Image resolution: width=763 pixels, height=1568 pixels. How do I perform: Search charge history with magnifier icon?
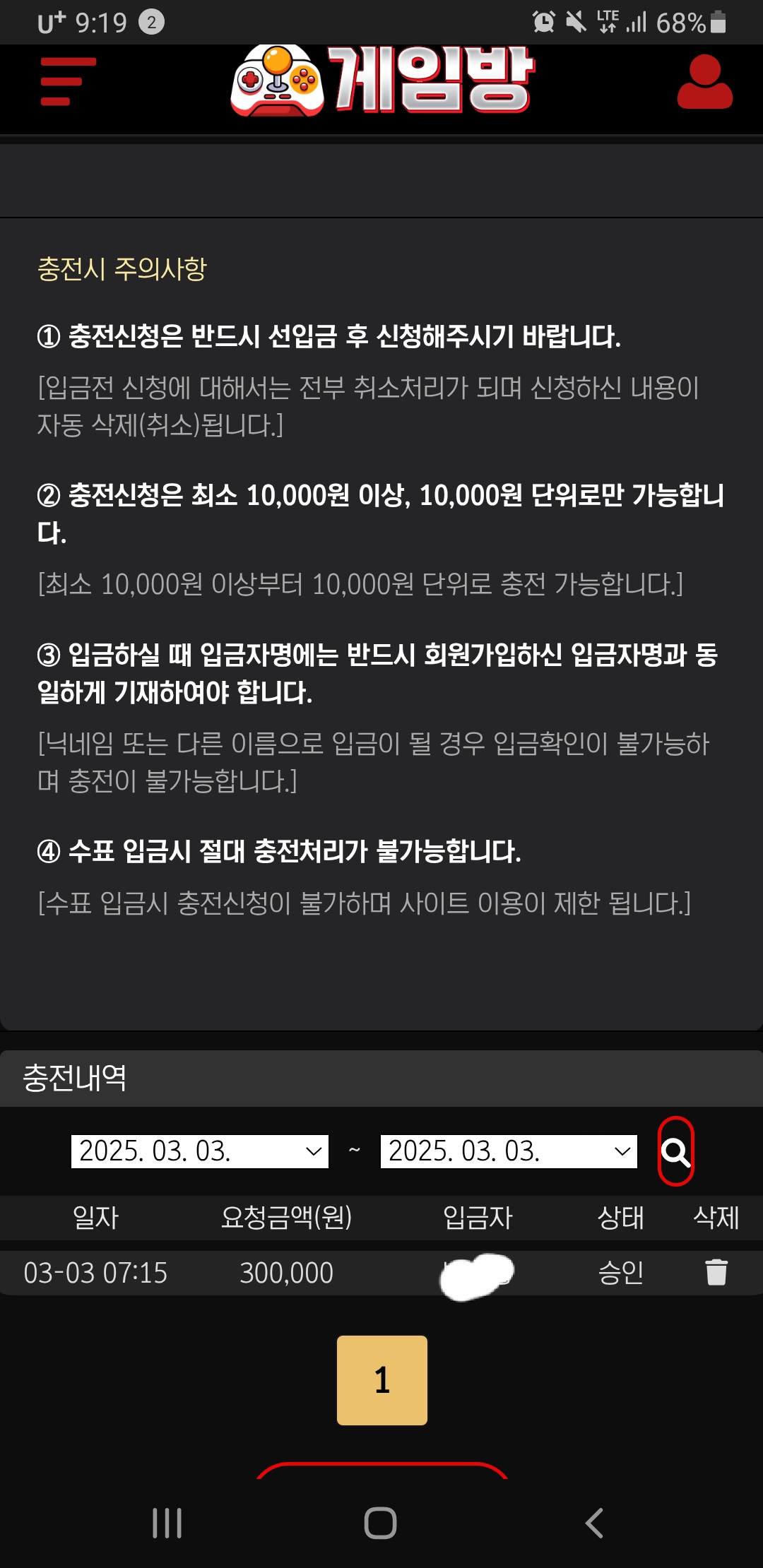(x=675, y=1151)
